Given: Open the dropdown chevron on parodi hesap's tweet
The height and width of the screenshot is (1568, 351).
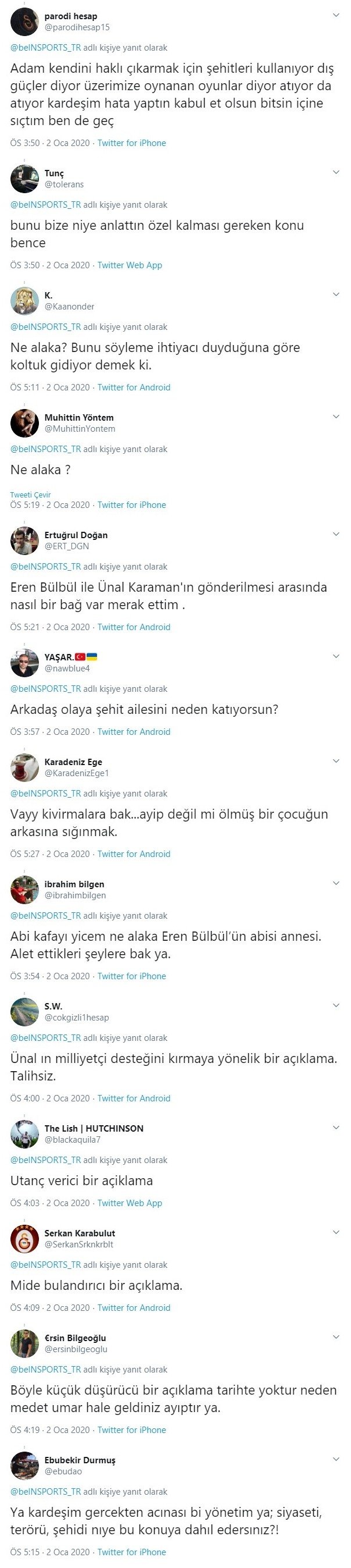Looking at the screenshot, I should (x=336, y=15).
